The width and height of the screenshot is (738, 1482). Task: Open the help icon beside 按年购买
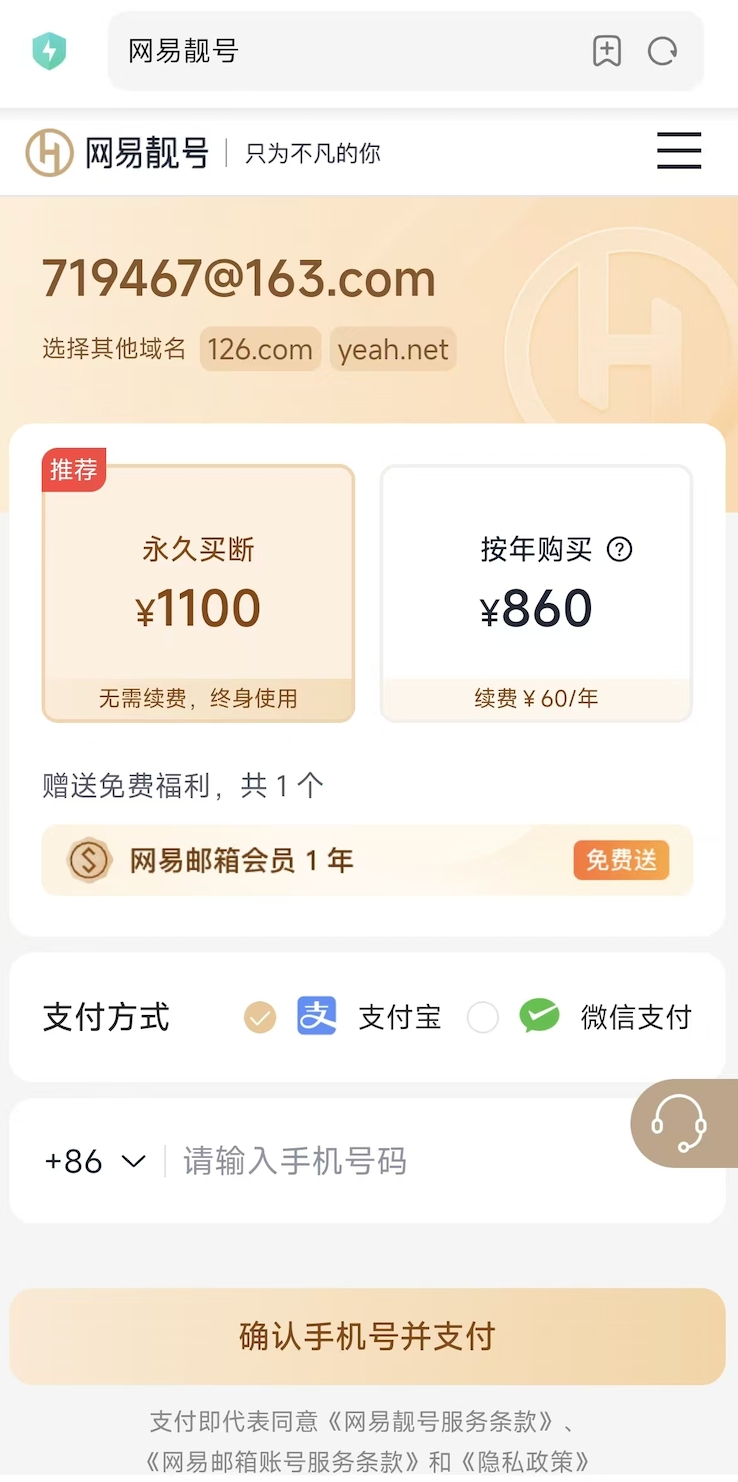[x=620, y=549]
